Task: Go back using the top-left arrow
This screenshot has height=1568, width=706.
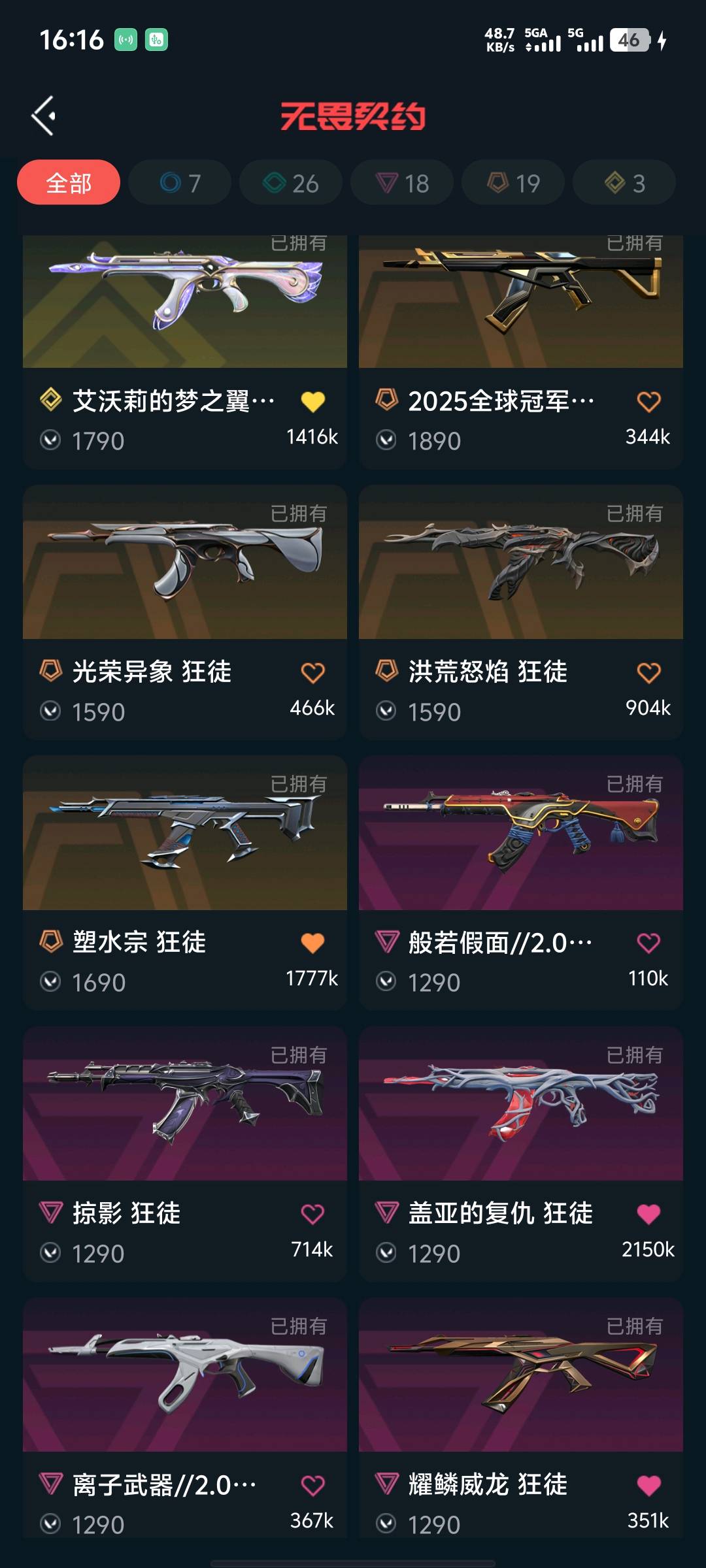Action: tap(43, 116)
